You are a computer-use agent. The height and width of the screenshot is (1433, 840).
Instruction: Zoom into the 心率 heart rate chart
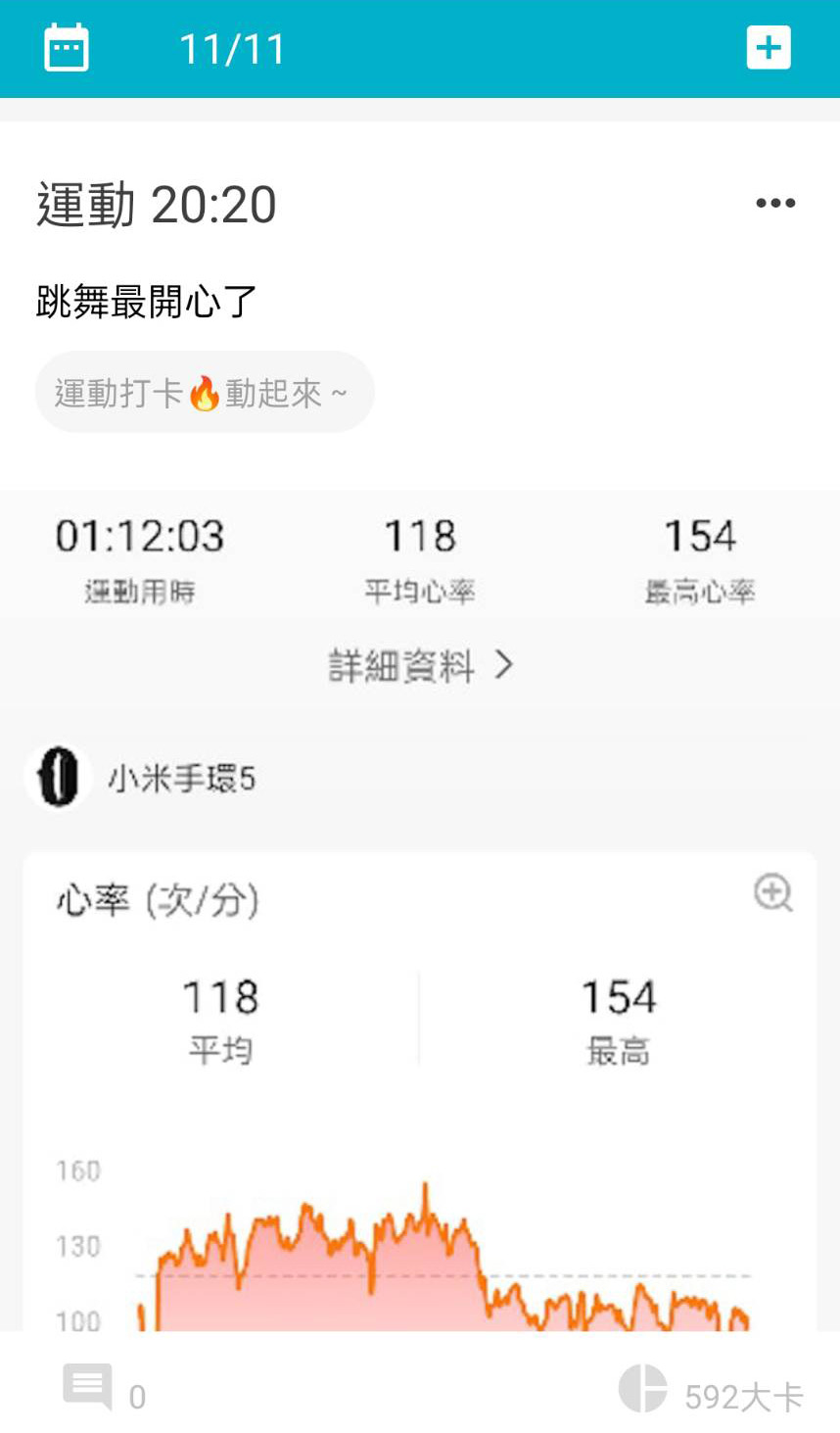772,893
